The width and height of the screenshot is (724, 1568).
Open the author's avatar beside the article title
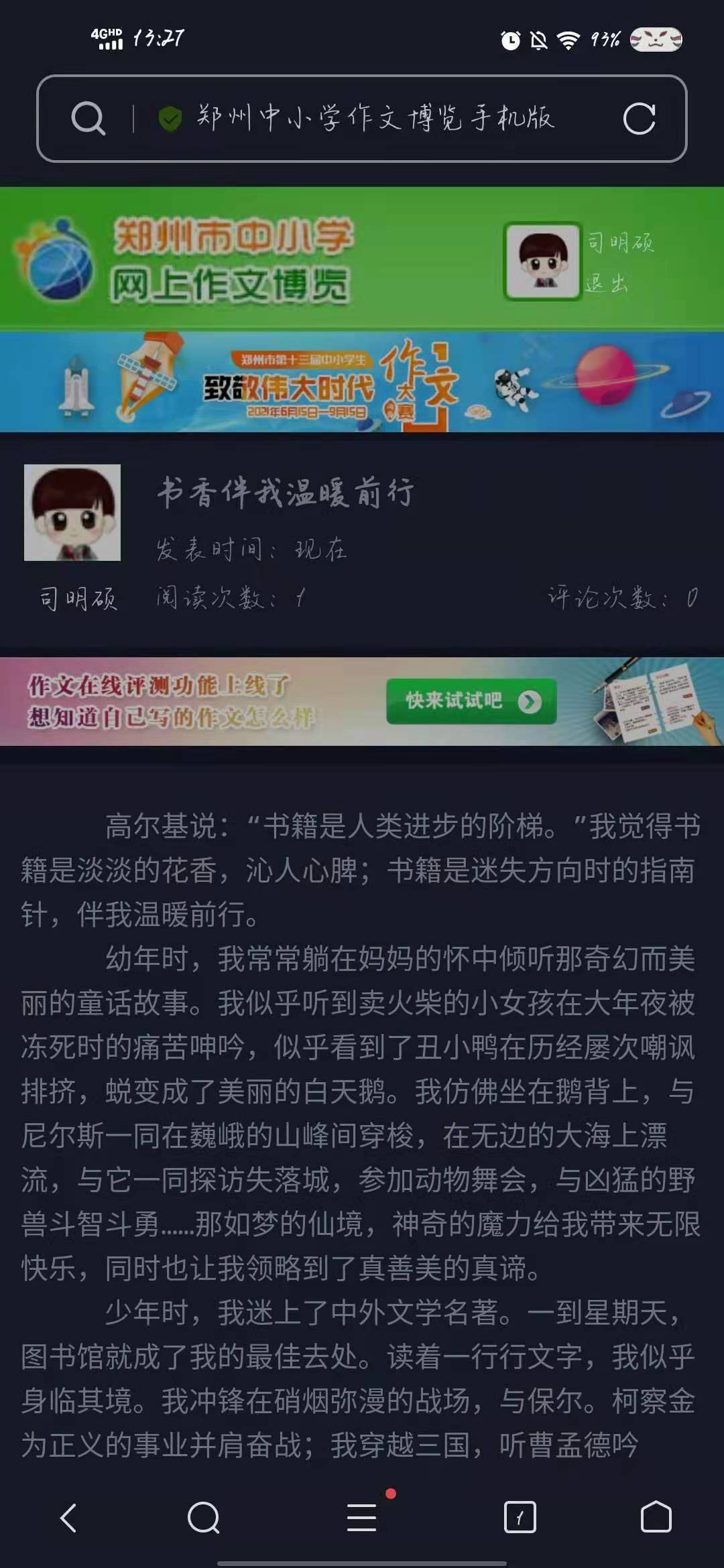point(72,513)
